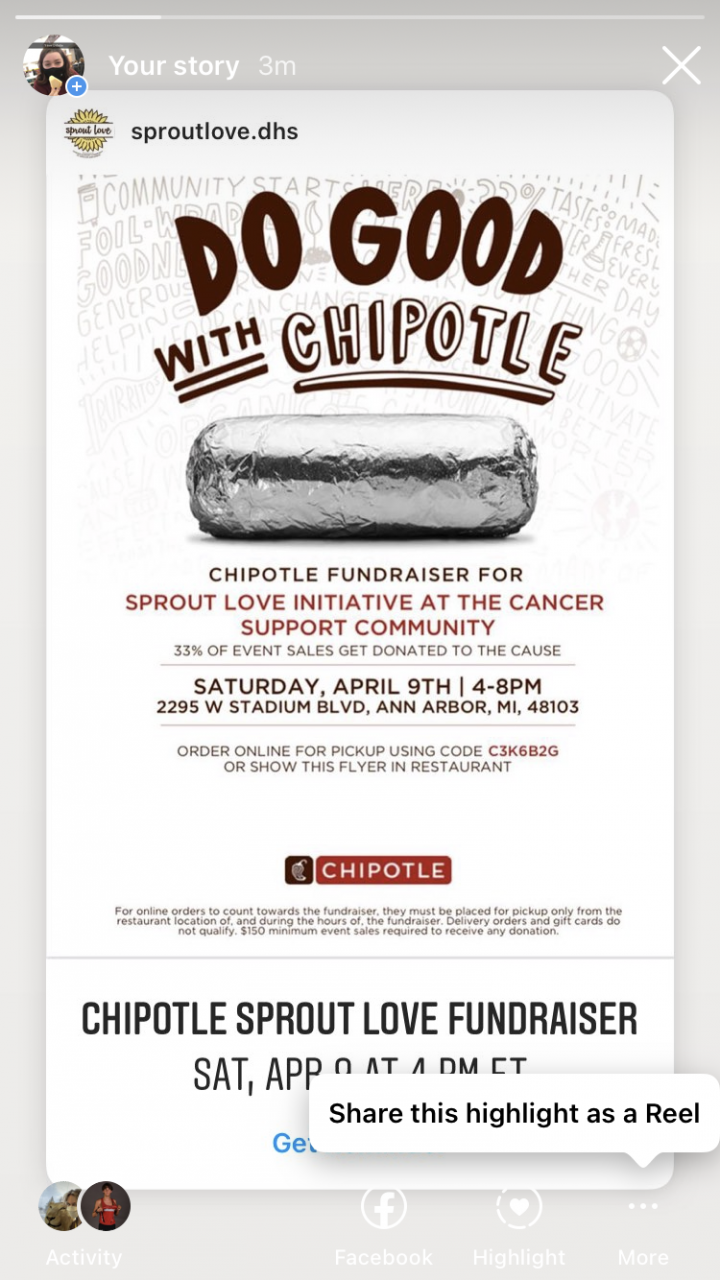Screen dimensions: 720x1280
Task: Close the story viewer
Action: [x=681, y=66]
